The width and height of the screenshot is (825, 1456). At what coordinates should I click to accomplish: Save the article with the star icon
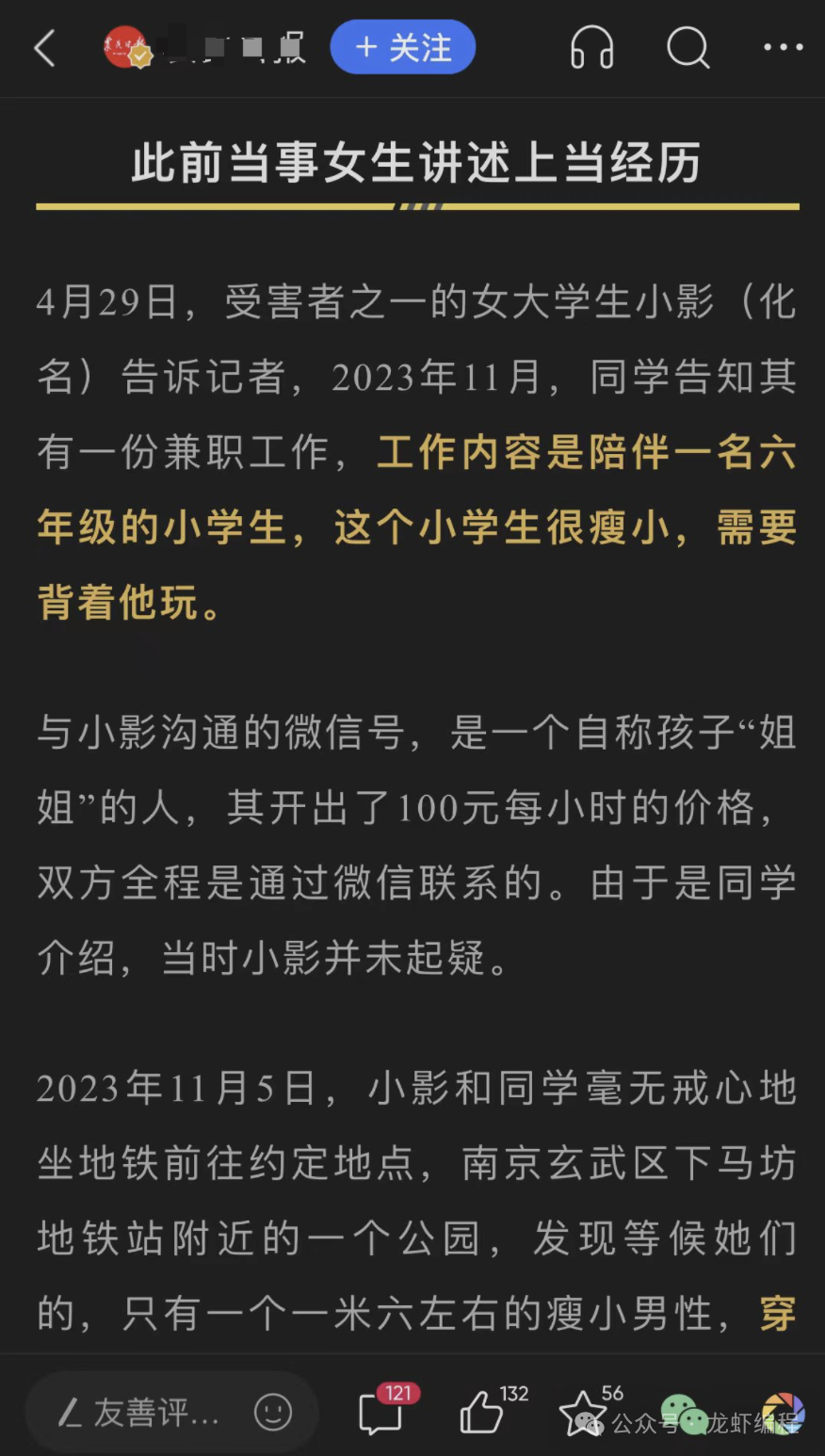coord(582,1413)
